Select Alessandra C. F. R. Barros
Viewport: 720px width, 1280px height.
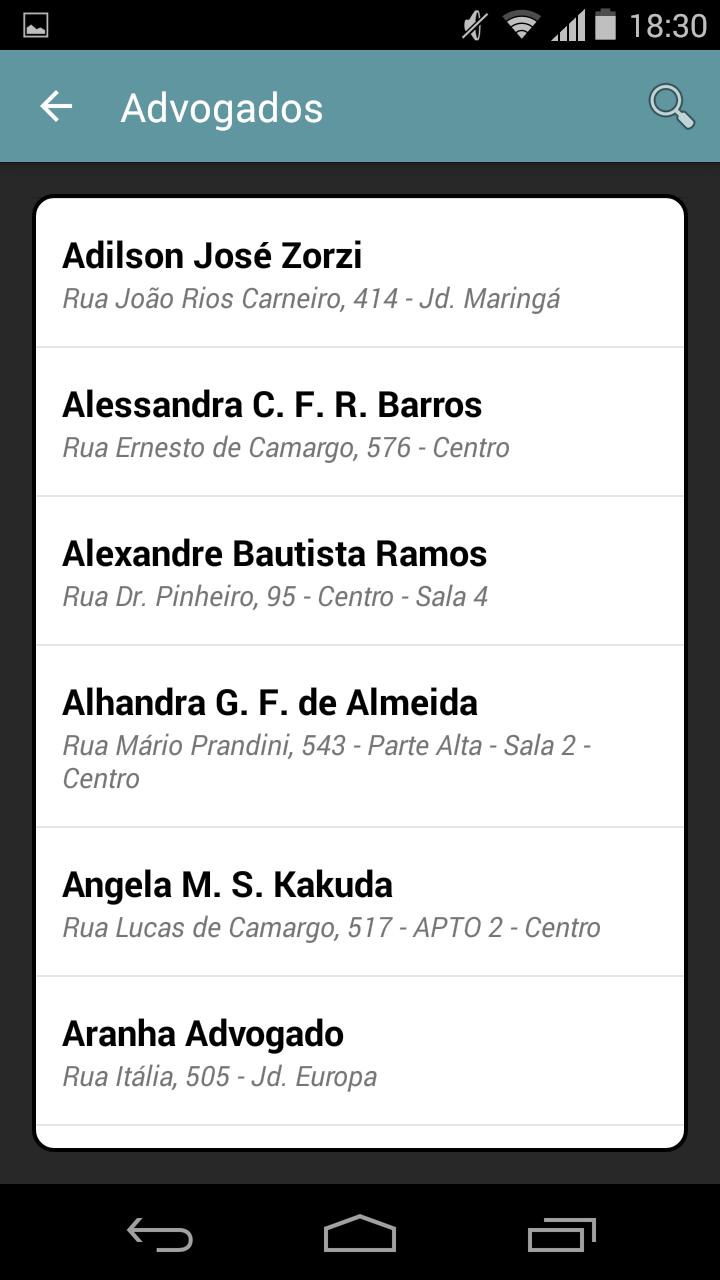[360, 422]
